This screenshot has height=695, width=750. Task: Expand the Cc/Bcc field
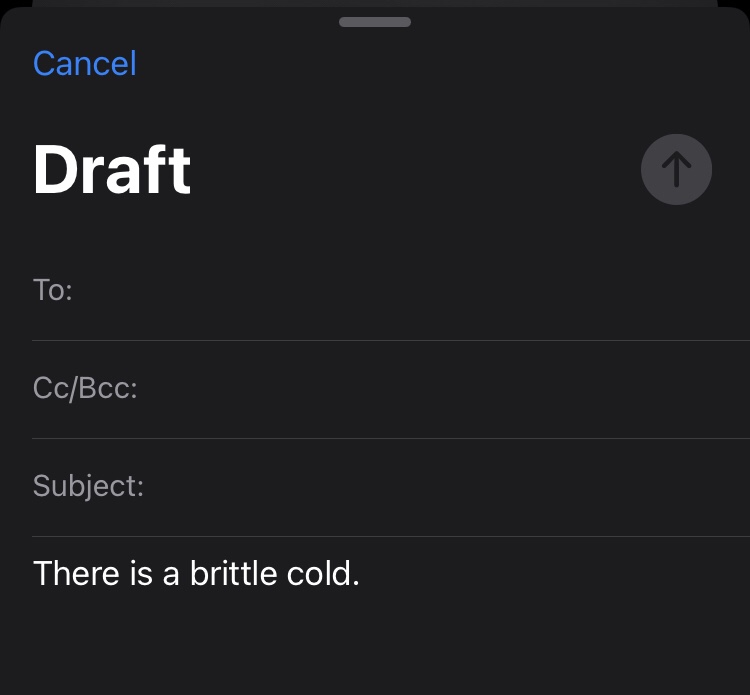click(400, 388)
